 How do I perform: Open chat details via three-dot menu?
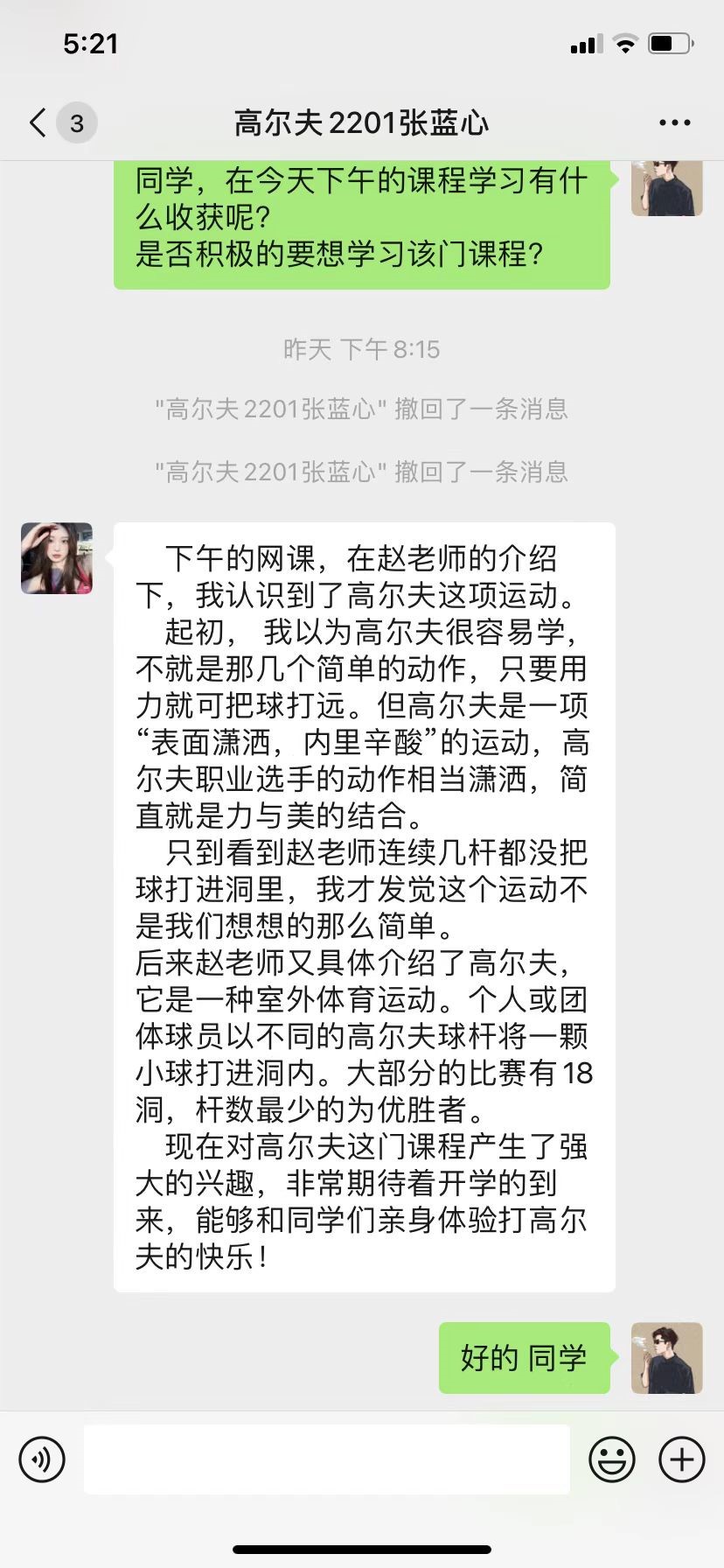click(x=674, y=122)
